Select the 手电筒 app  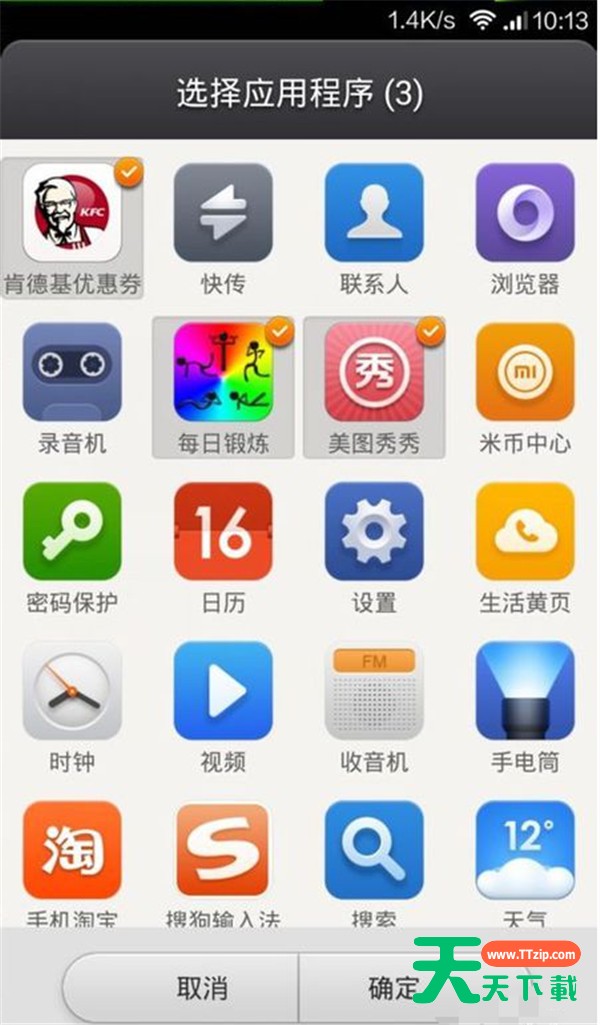pyautogui.click(x=525, y=690)
